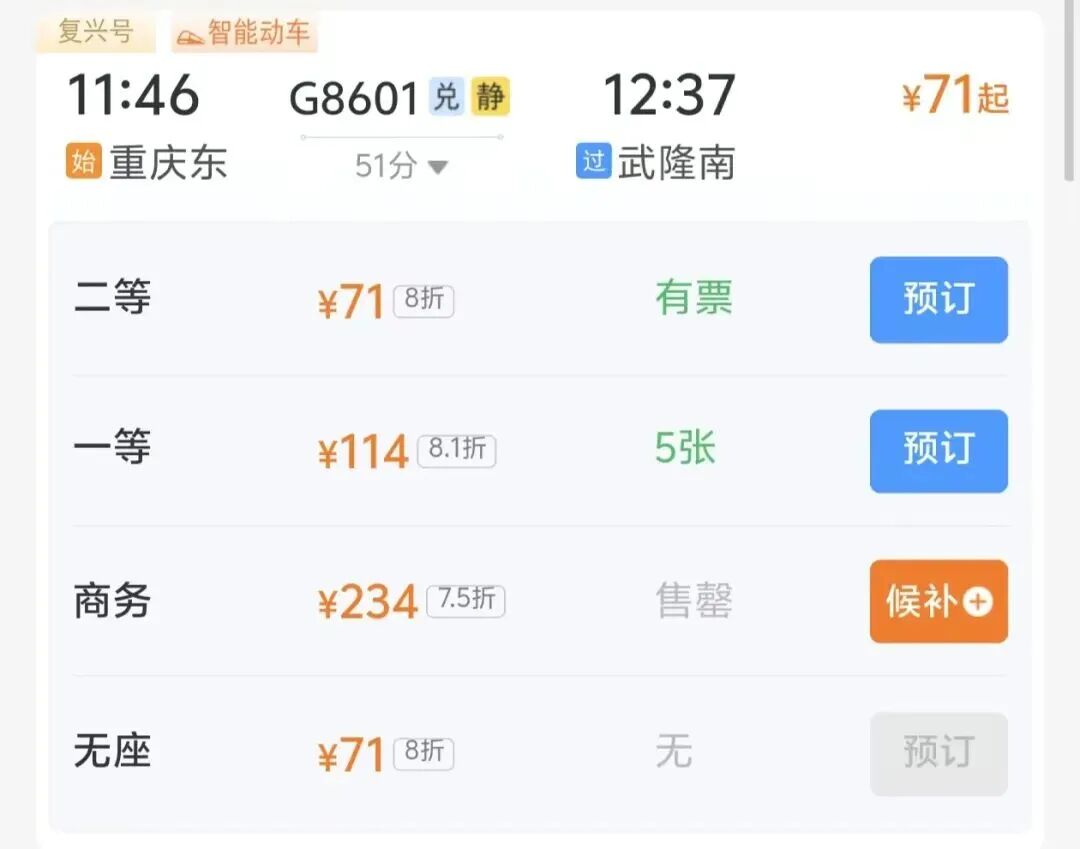The height and width of the screenshot is (849, 1080).
Task: Join the 候补 waitlist for 商务 seat
Action: coord(938,601)
